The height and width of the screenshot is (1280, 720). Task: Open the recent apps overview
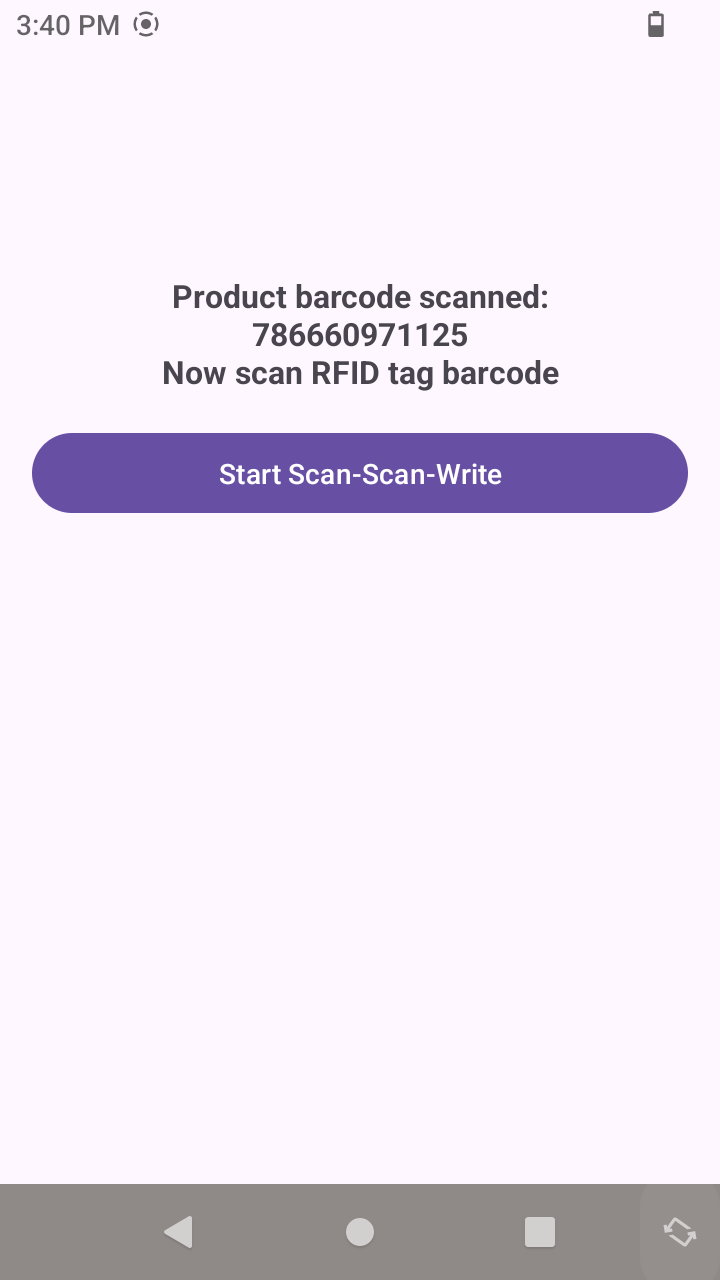(x=540, y=1232)
